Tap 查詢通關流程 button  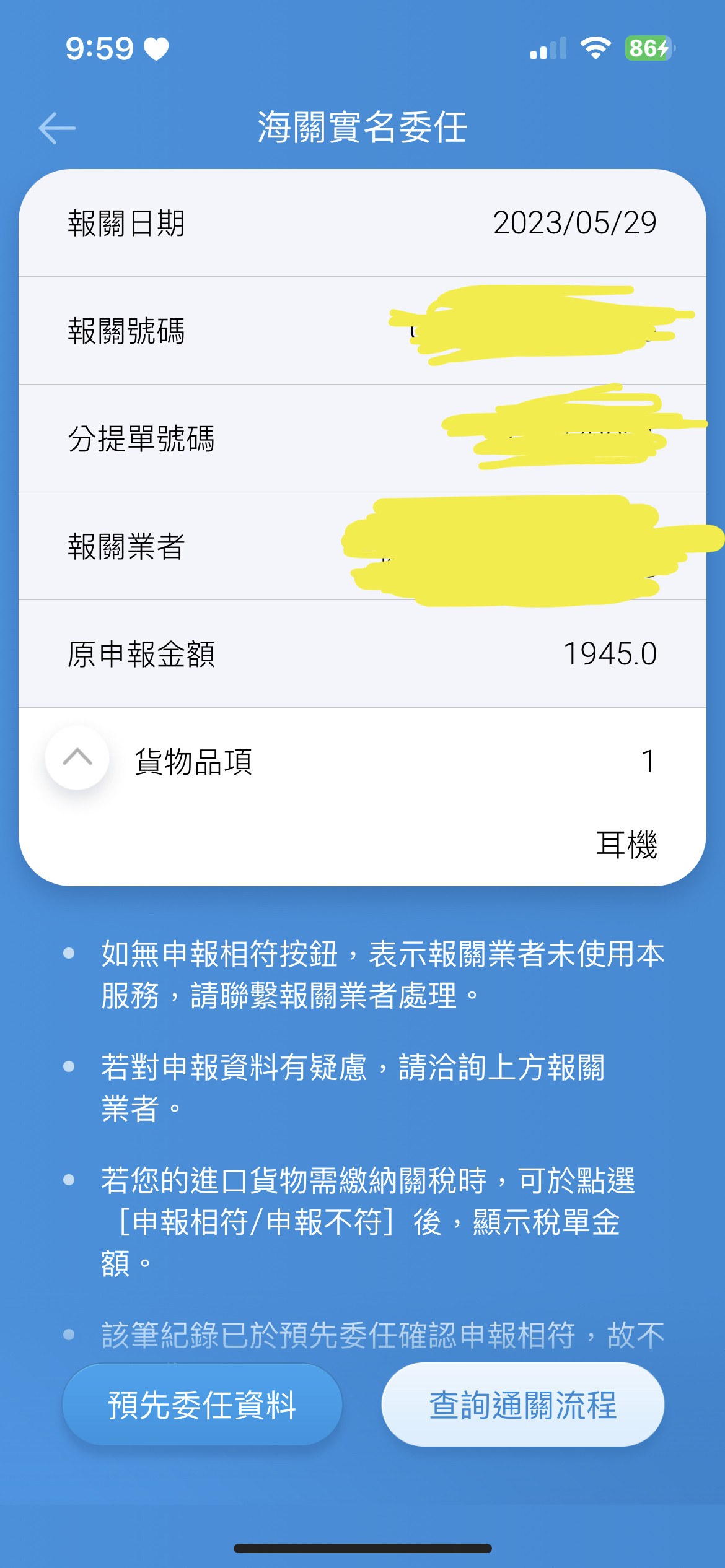tap(523, 1405)
